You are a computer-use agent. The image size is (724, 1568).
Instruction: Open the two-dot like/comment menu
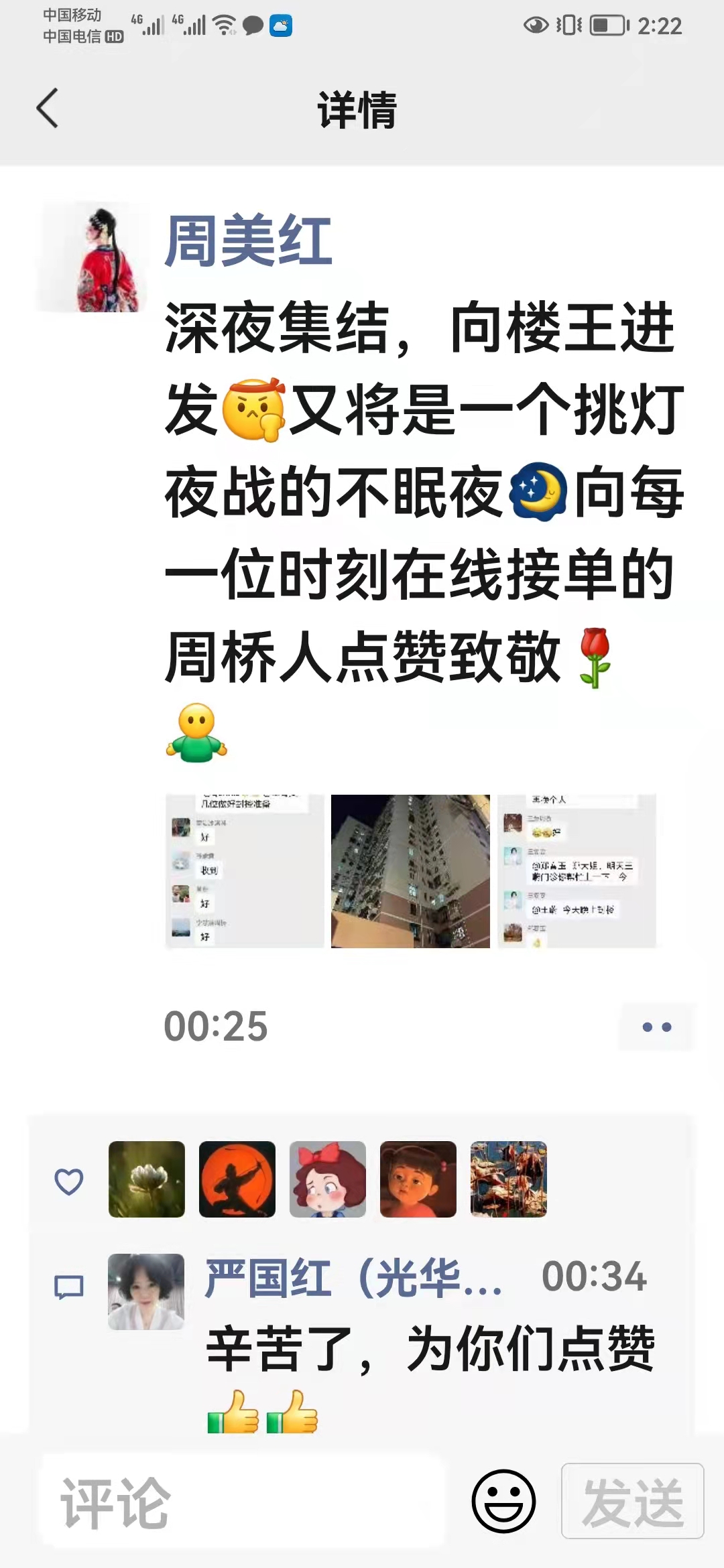coord(657,1027)
